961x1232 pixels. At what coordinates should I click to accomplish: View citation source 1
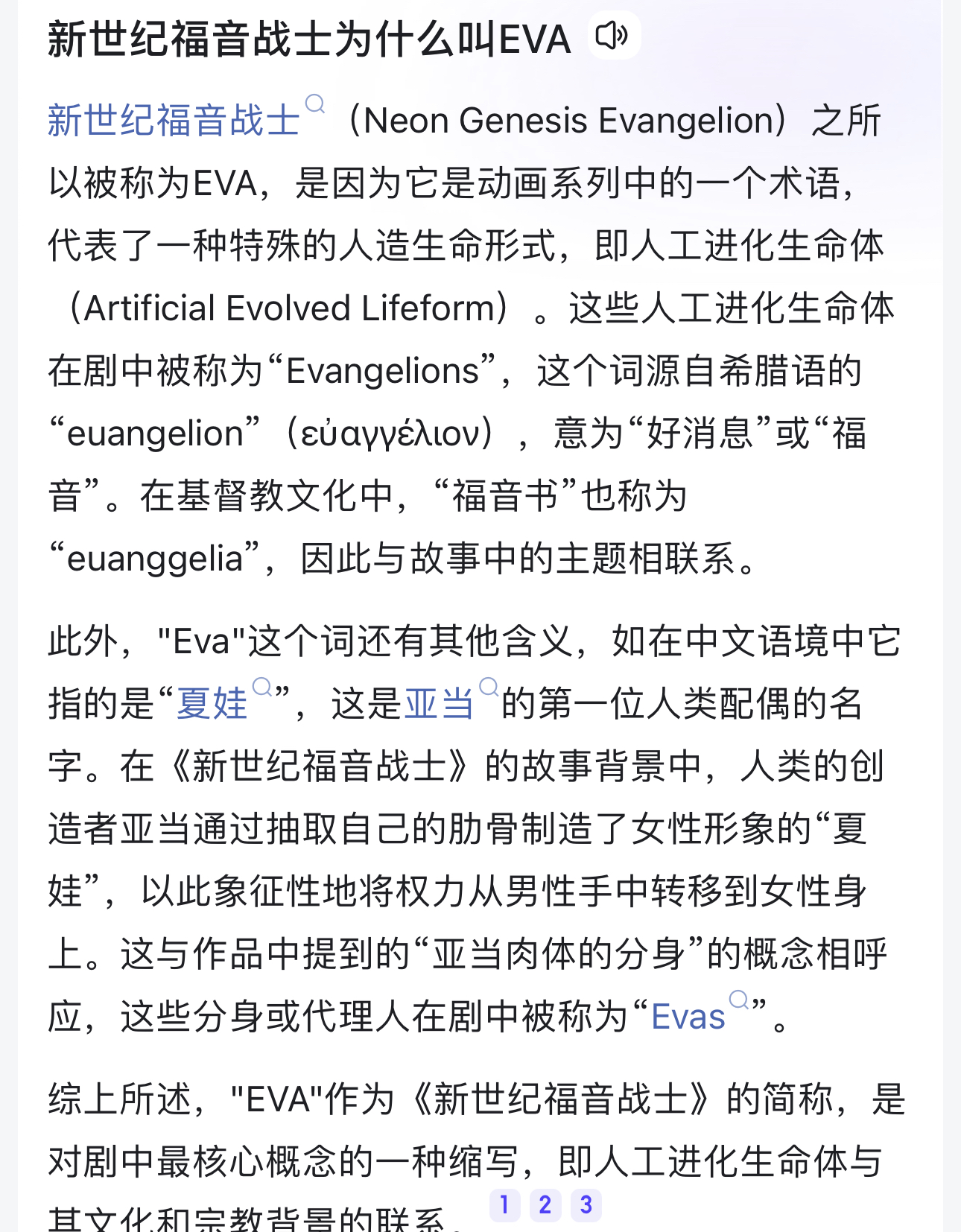pyautogui.click(x=504, y=1204)
